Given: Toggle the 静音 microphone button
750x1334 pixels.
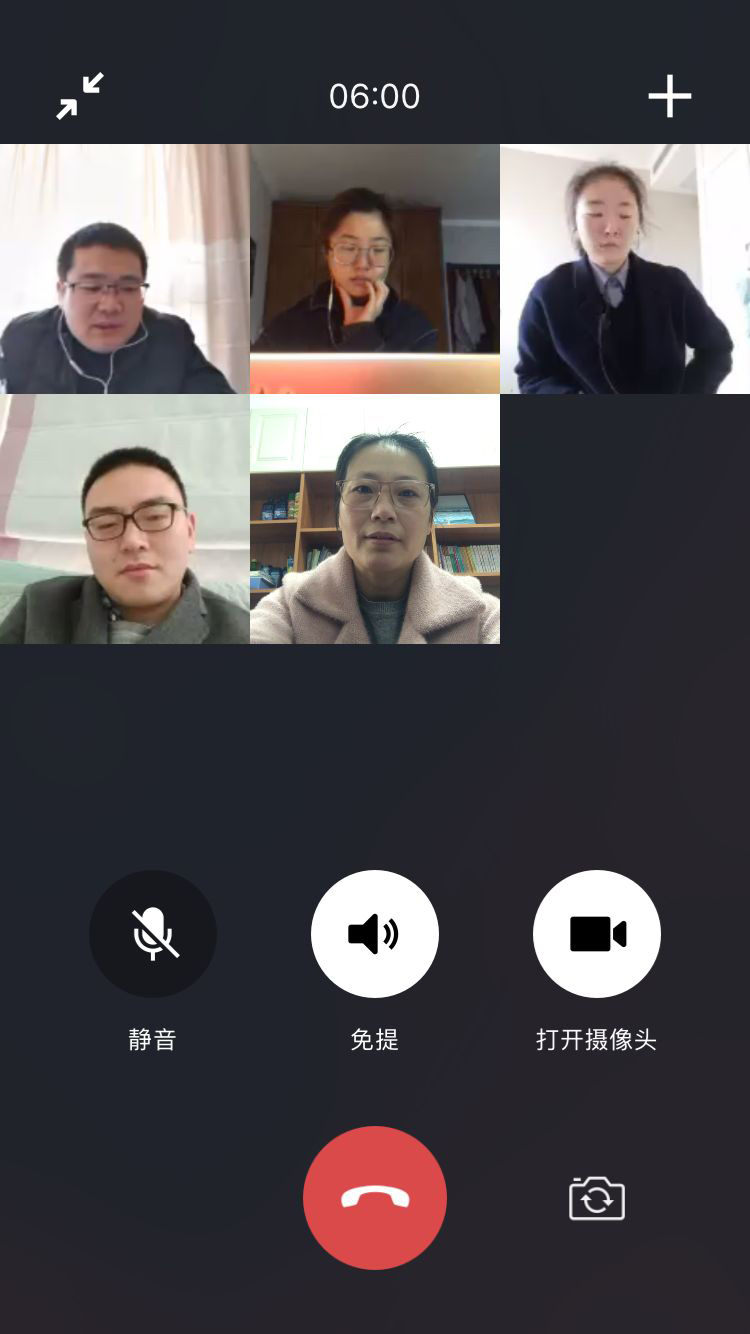Looking at the screenshot, I should tap(153, 933).
